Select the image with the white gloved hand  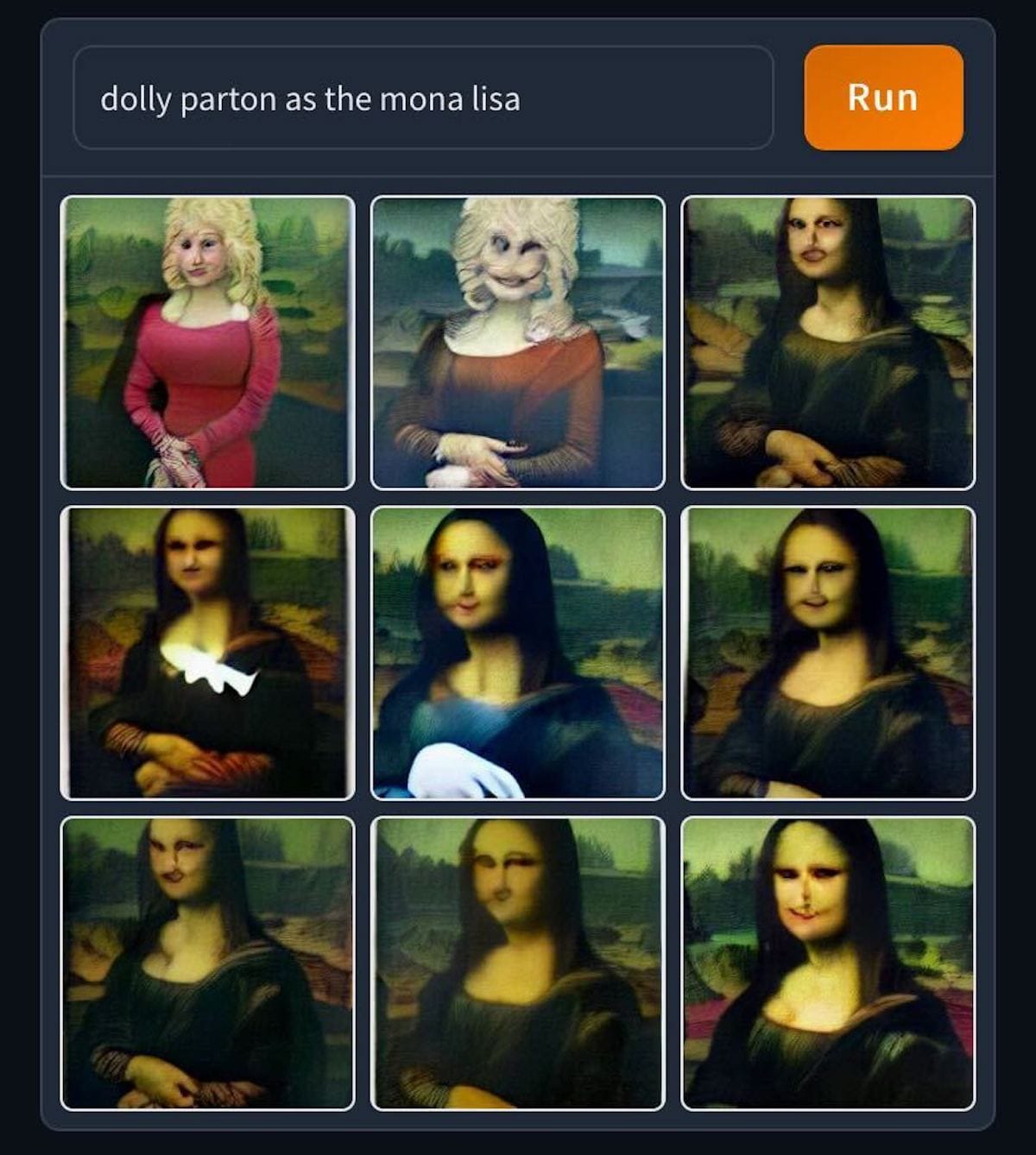(x=517, y=653)
